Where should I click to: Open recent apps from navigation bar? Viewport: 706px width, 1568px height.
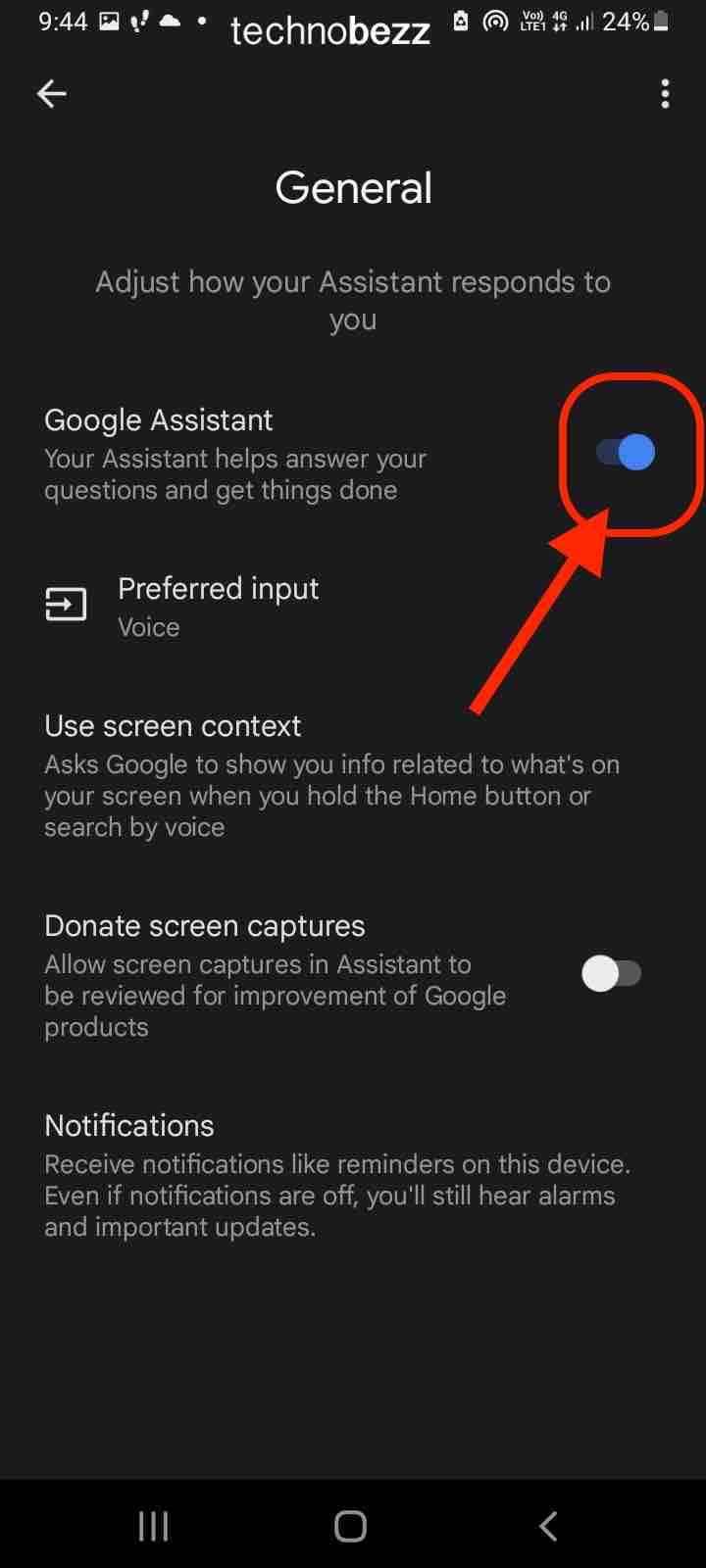pos(153,1526)
